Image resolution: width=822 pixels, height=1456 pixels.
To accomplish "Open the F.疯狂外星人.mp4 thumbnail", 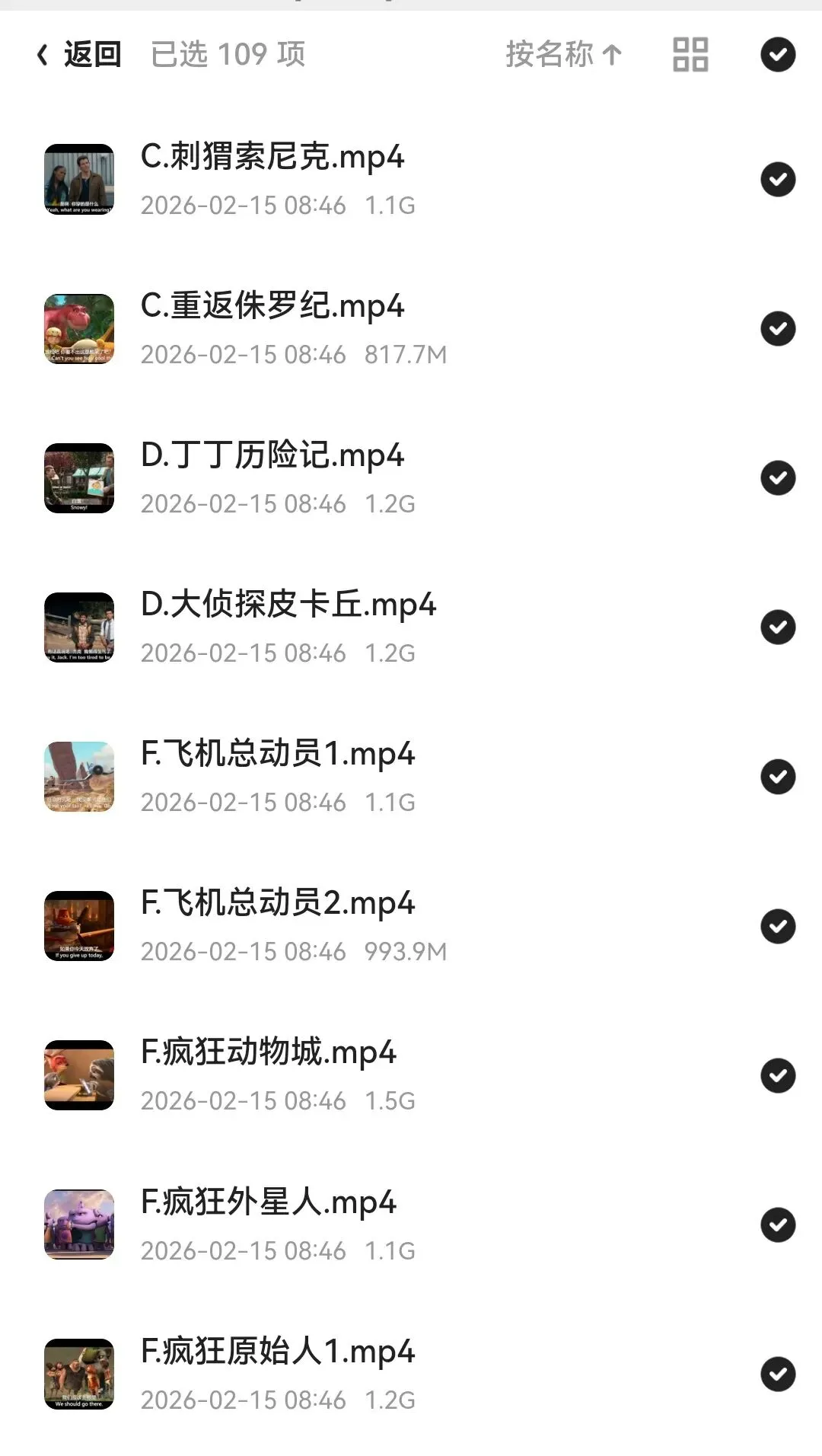I will click(79, 1225).
